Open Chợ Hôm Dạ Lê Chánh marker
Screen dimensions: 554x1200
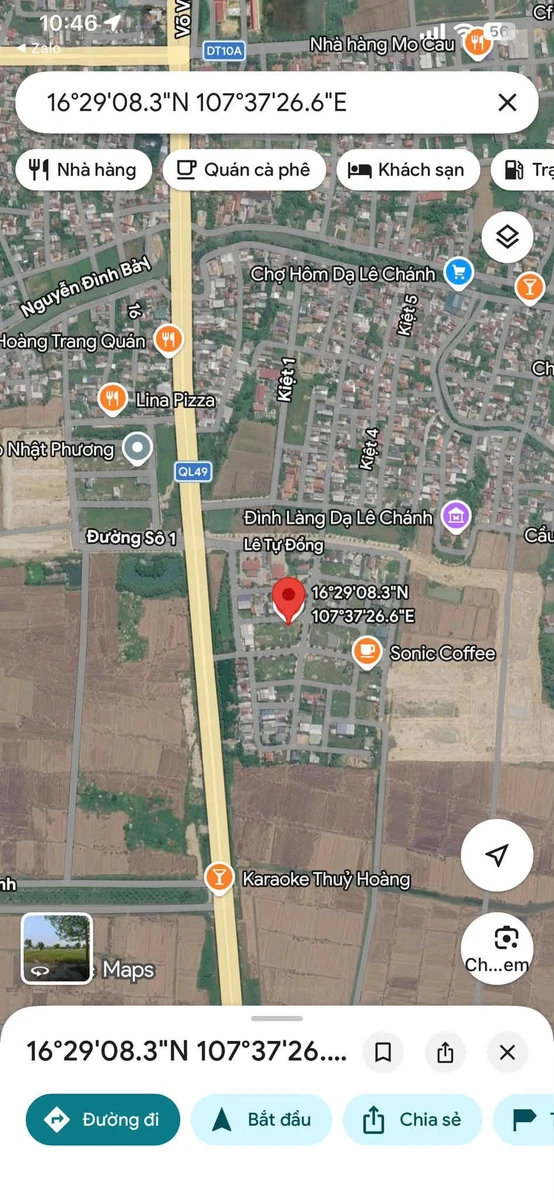click(458, 273)
